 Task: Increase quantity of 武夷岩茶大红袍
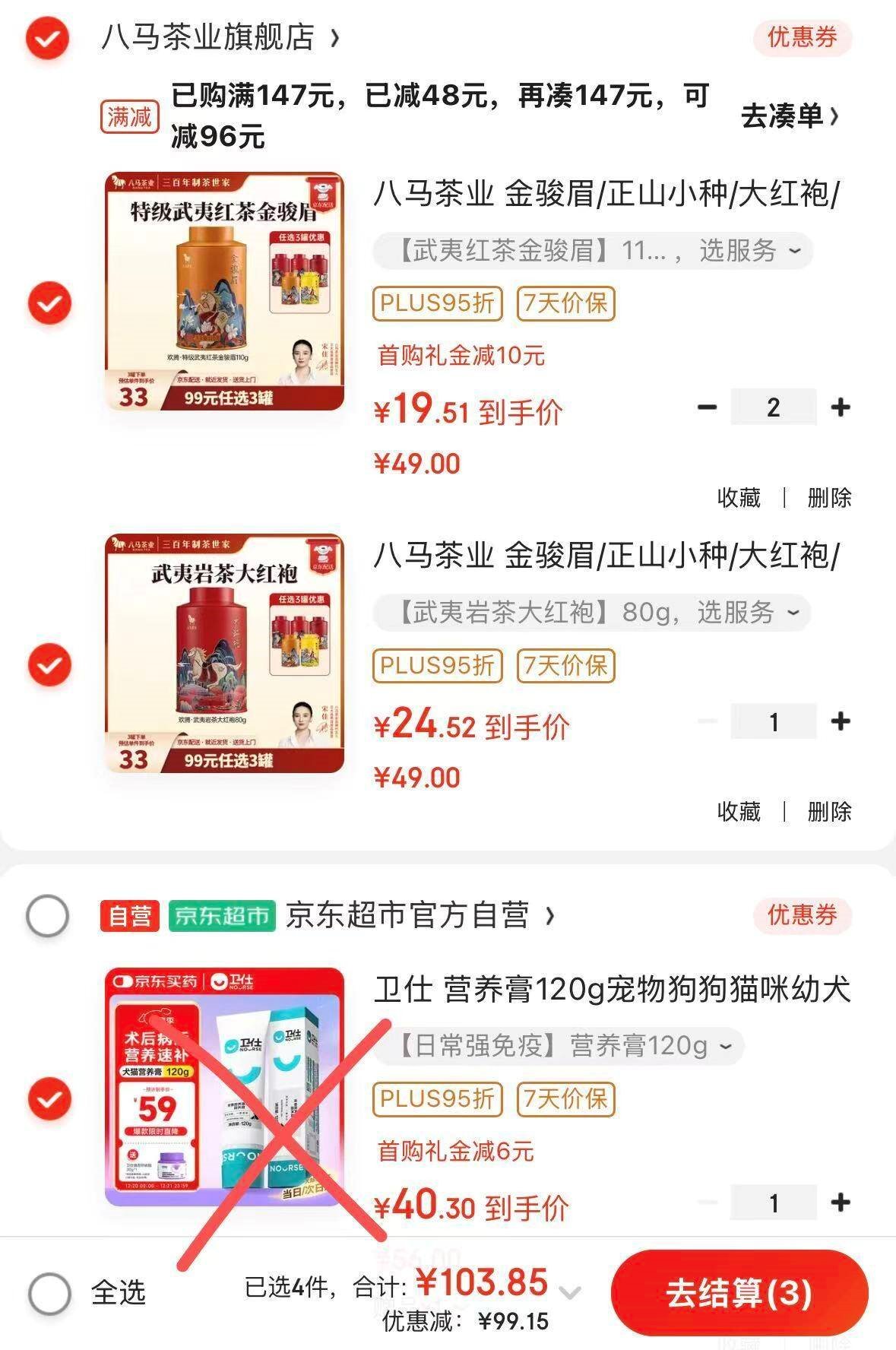tap(840, 721)
